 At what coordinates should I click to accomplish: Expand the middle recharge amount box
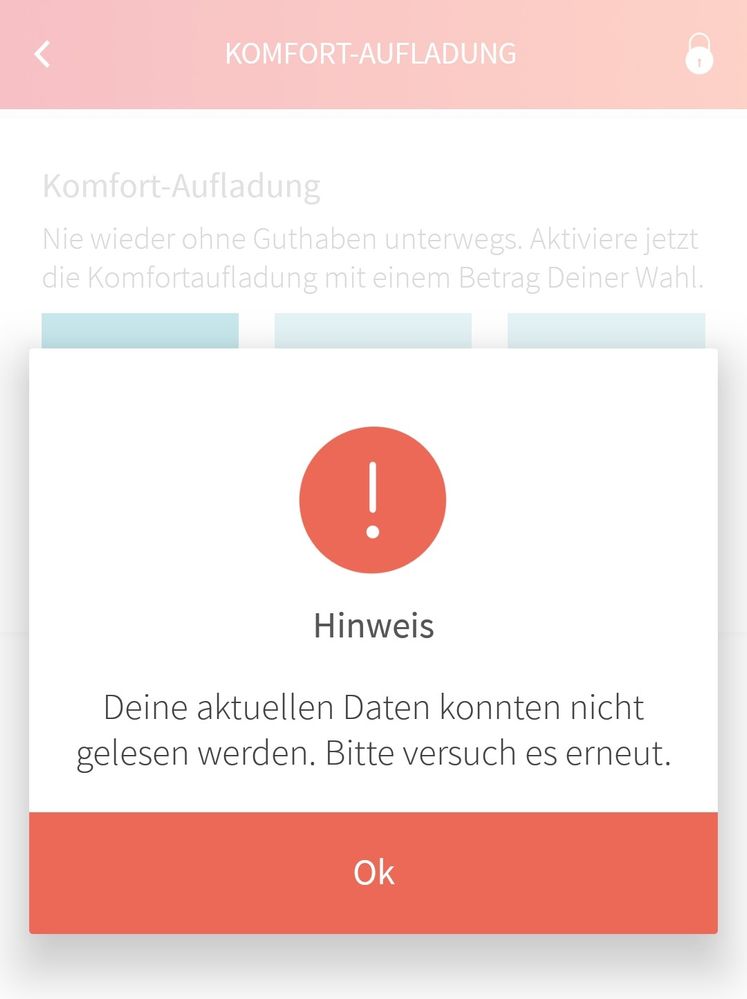pyautogui.click(x=372, y=330)
